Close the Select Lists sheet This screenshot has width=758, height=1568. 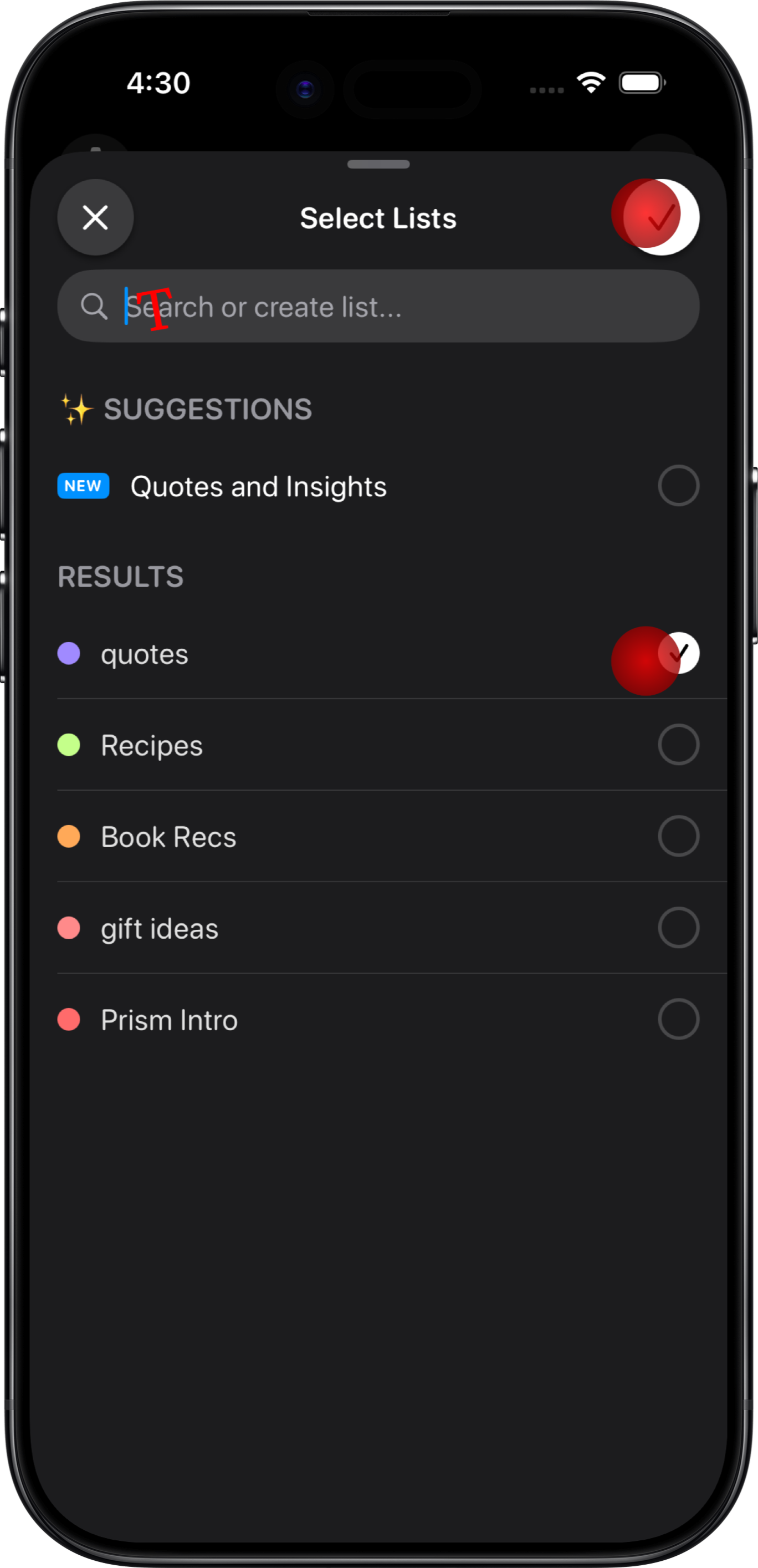(x=95, y=217)
